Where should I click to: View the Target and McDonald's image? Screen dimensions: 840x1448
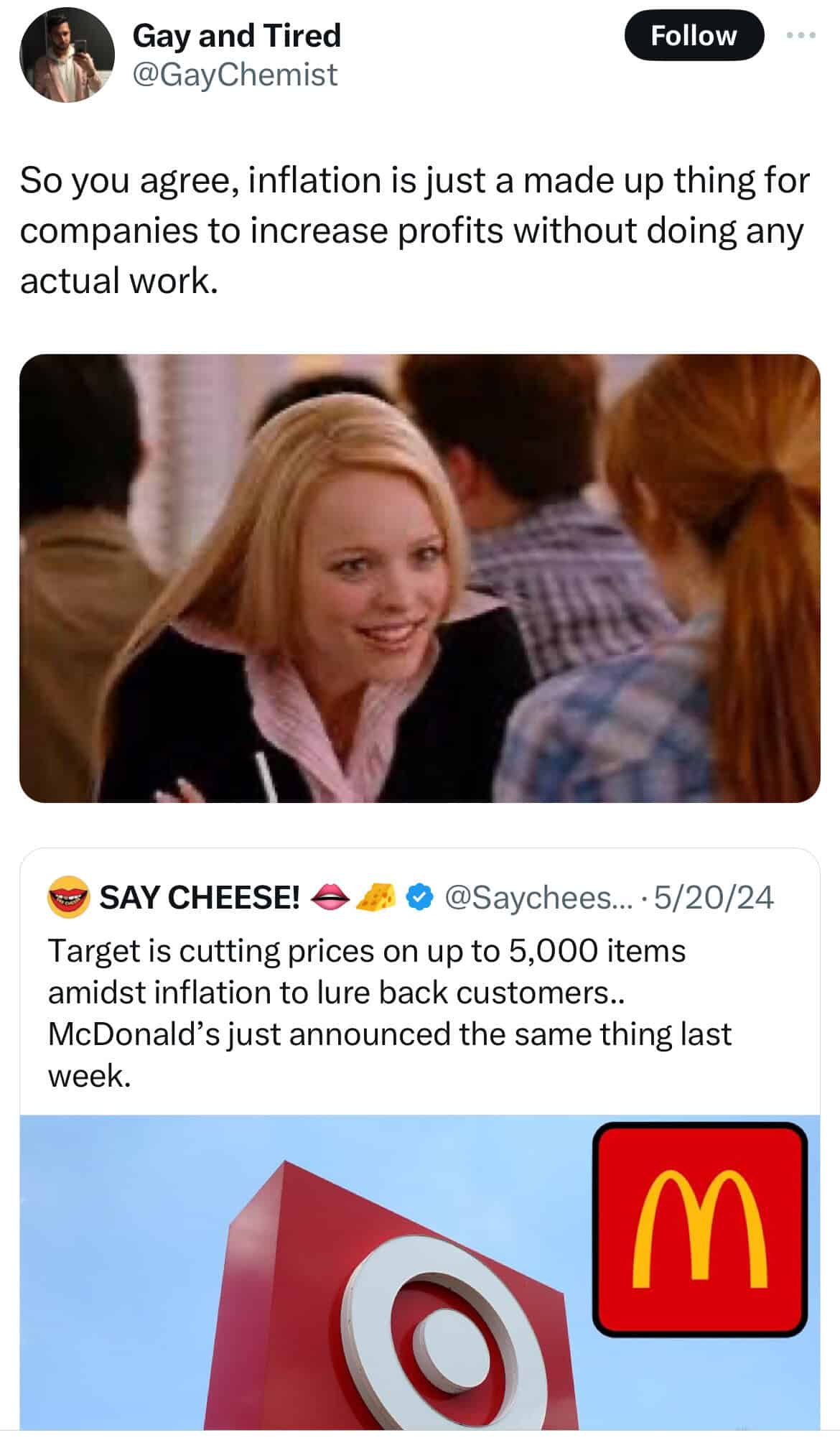pyautogui.click(x=419, y=1278)
